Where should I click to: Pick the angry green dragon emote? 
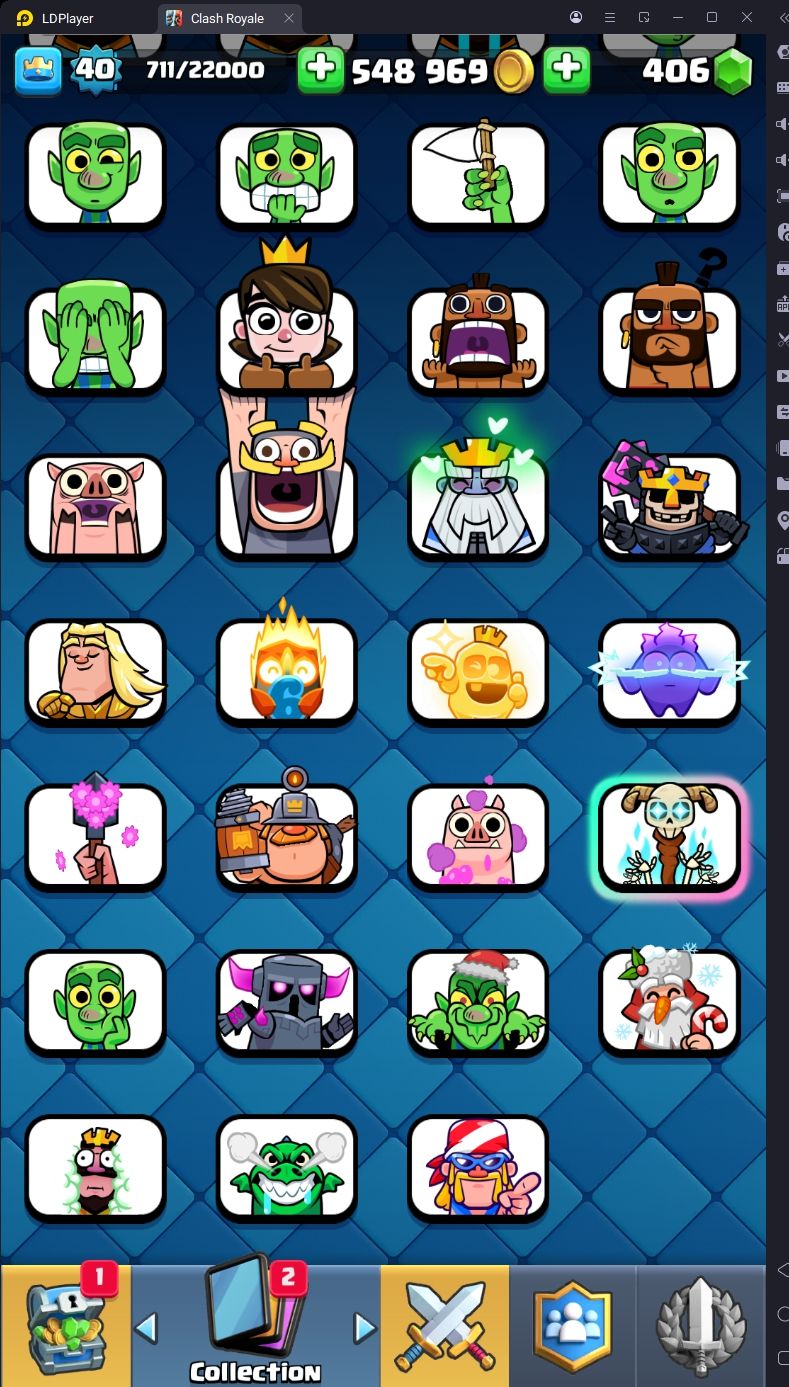(286, 1167)
